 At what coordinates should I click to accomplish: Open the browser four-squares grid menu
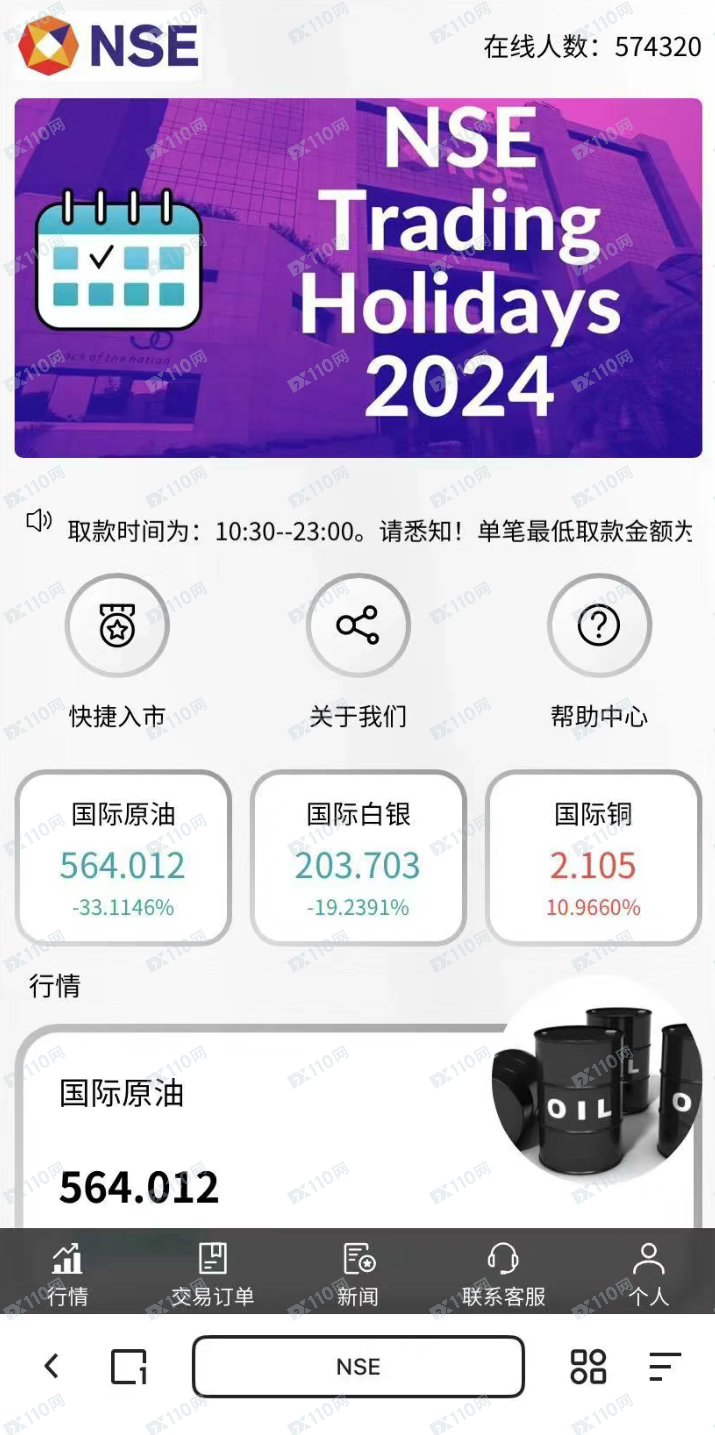point(588,1366)
